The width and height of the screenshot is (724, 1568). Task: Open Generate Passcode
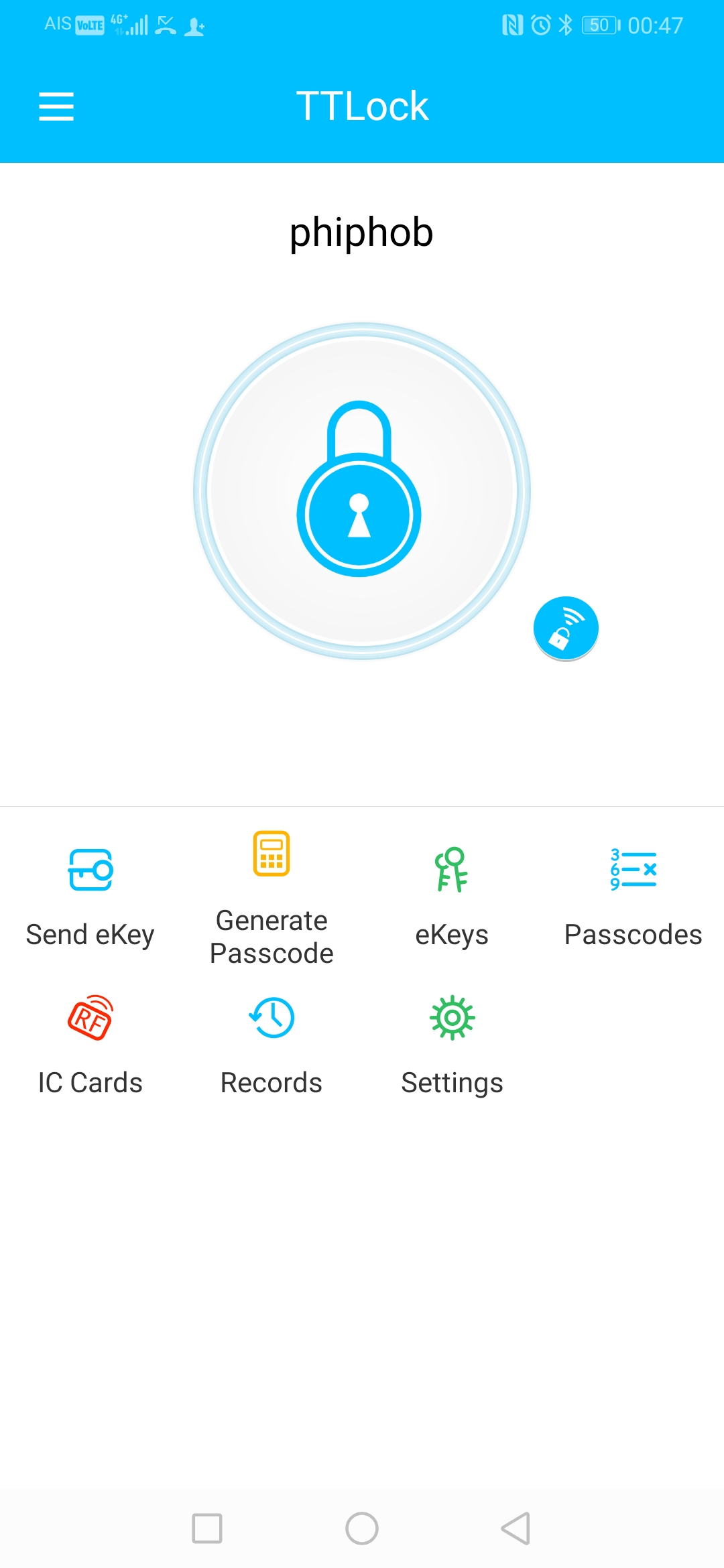click(271, 898)
